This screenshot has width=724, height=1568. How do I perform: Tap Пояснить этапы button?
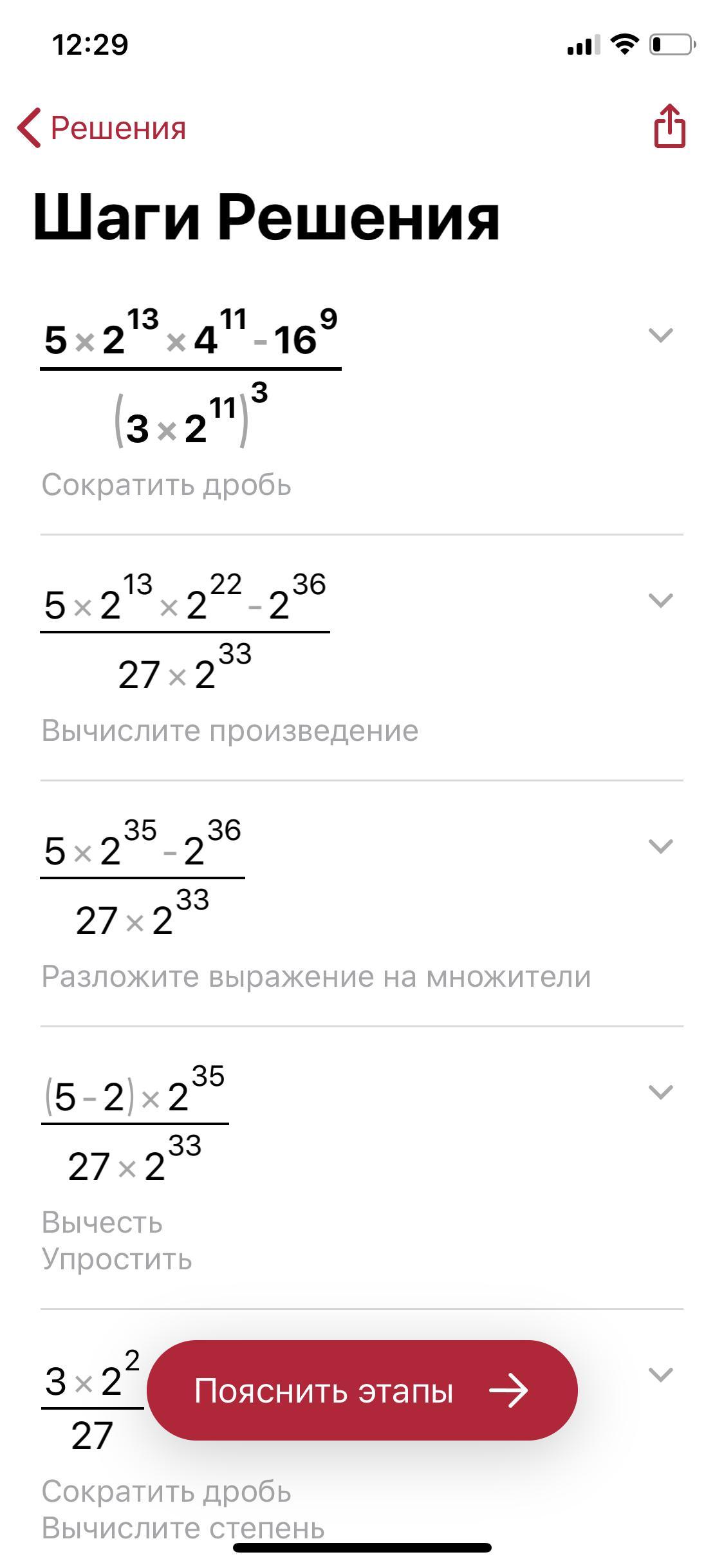(362, 1390)
